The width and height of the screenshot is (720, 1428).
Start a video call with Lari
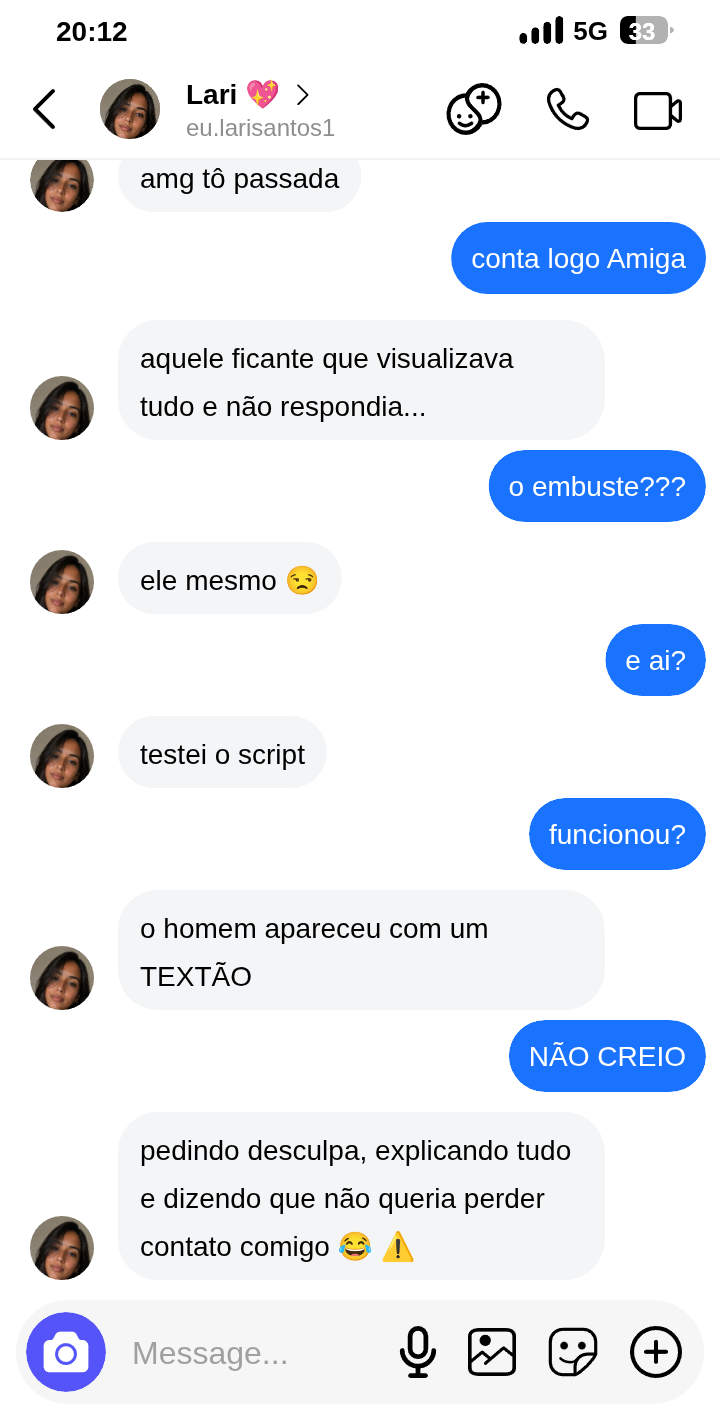tap(657, 110)
